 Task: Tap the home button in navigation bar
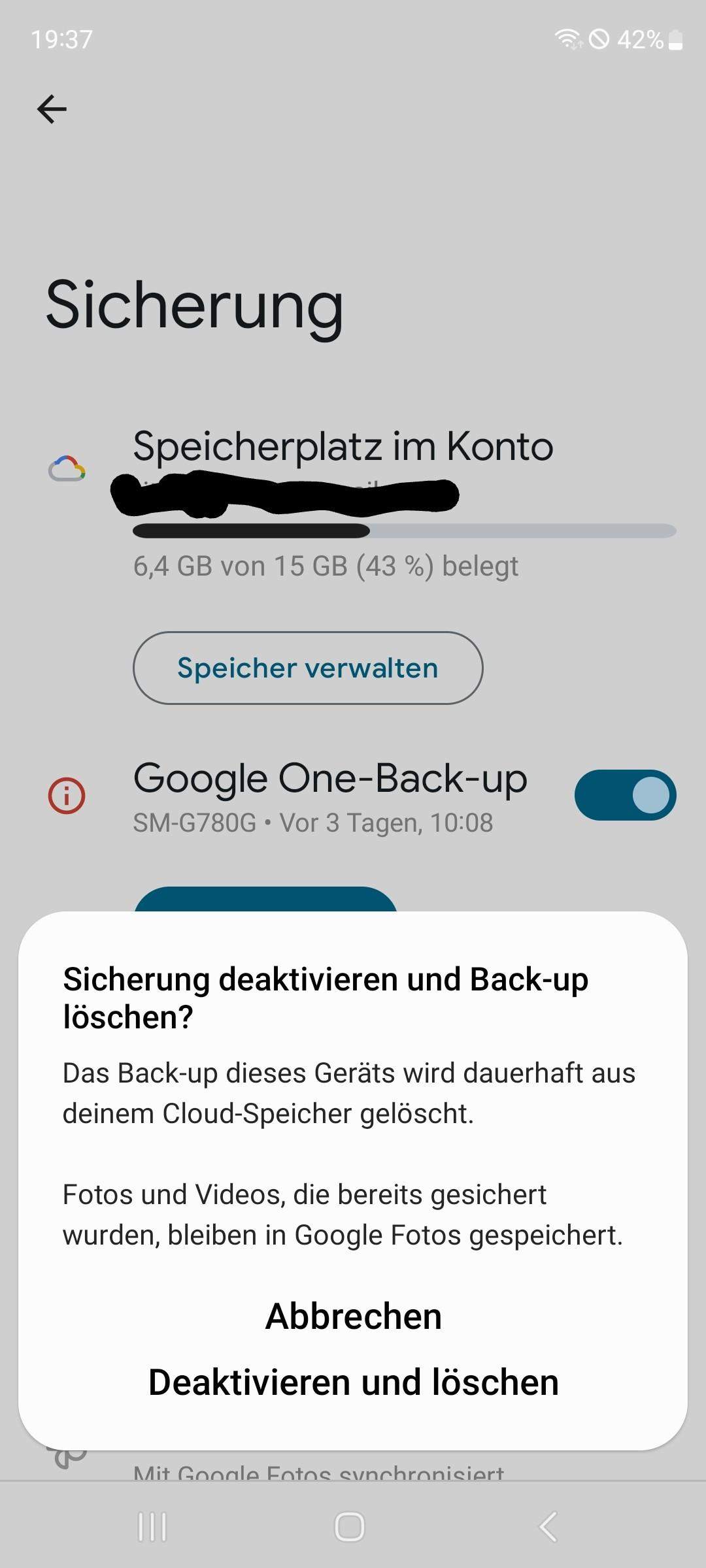(351, 1527)
